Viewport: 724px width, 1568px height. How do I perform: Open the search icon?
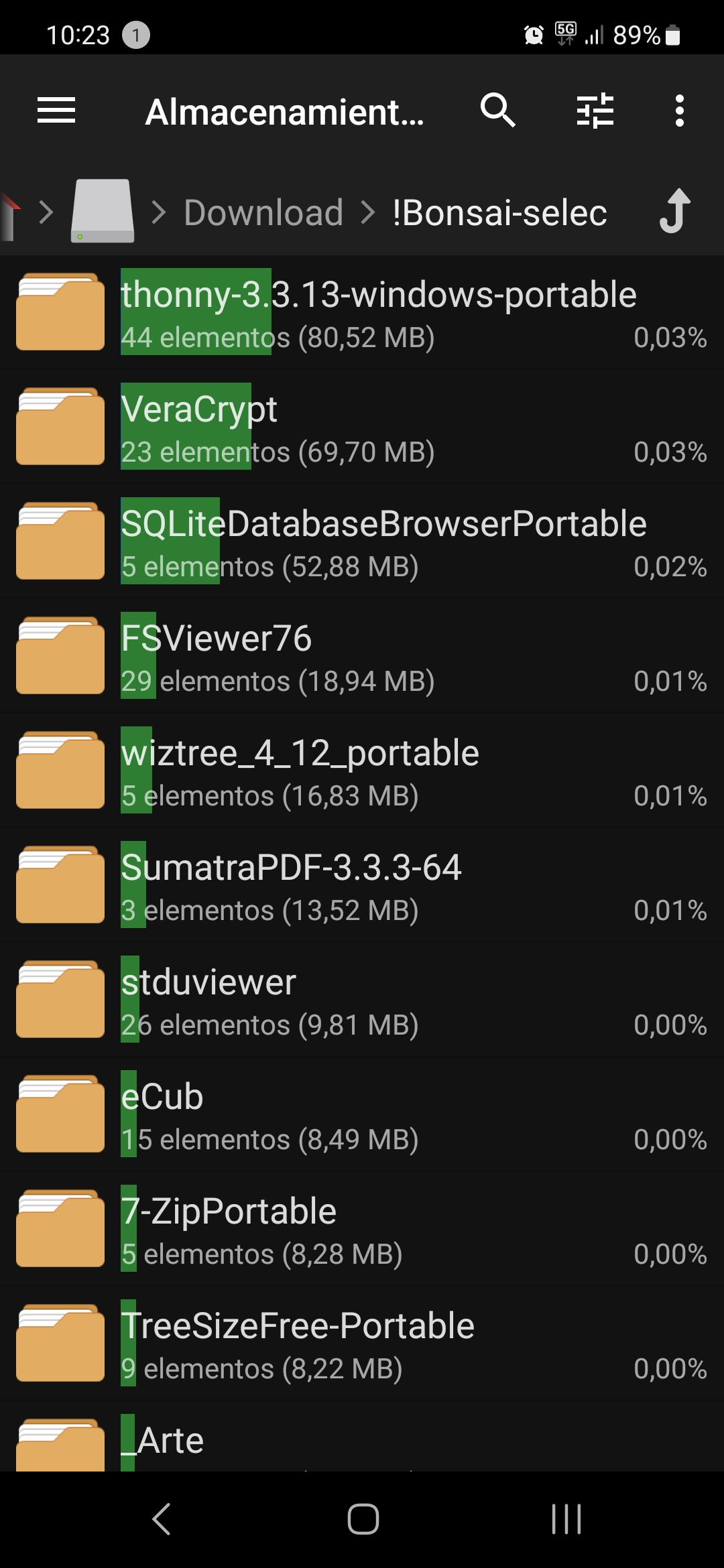tap(498, 111)
